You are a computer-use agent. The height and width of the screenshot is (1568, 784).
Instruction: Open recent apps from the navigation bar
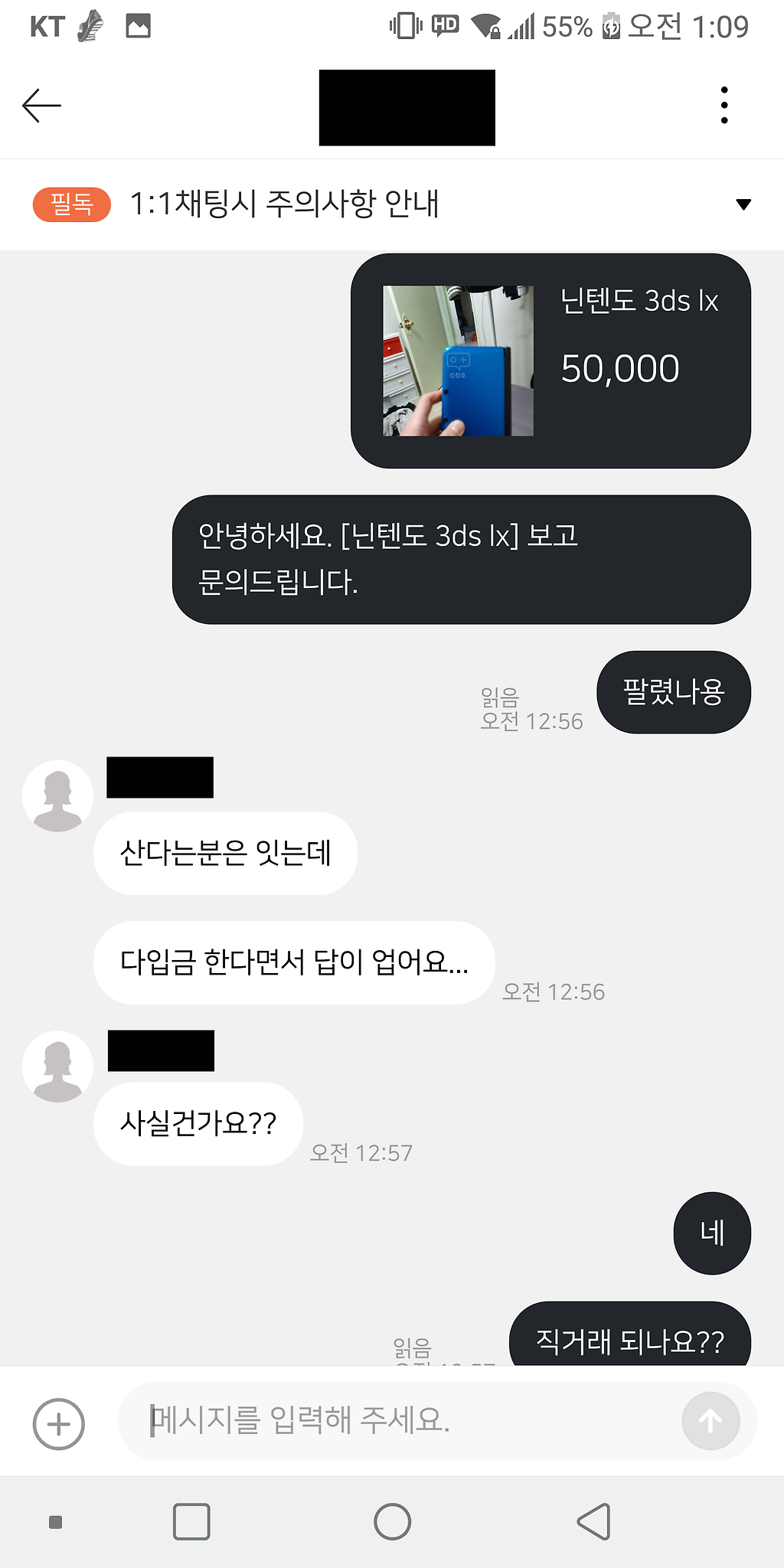tap(191, 1521)
